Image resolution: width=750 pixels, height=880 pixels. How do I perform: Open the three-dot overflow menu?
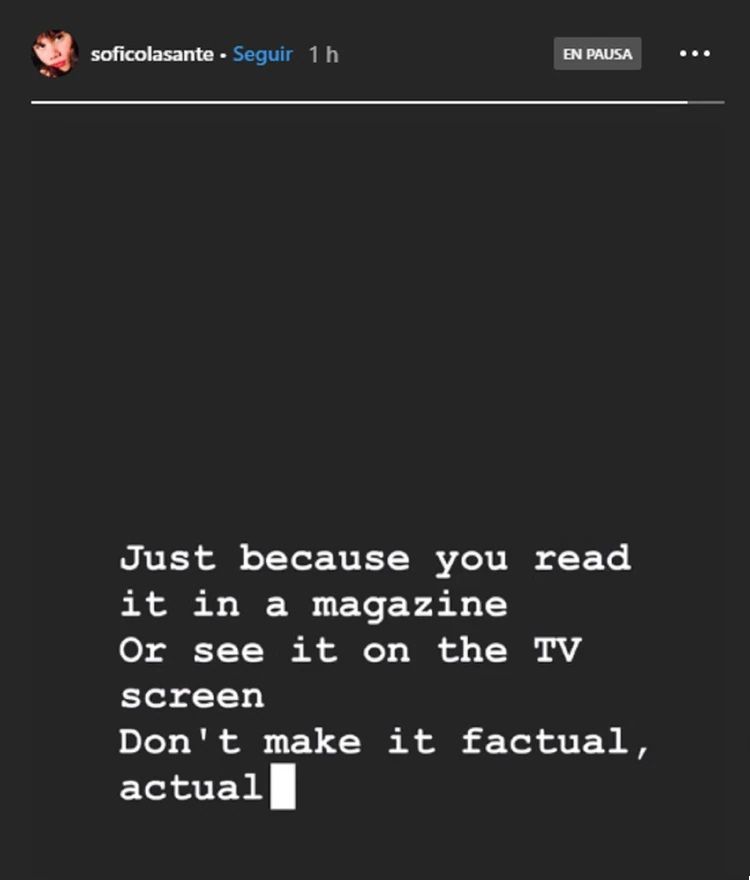695,54
